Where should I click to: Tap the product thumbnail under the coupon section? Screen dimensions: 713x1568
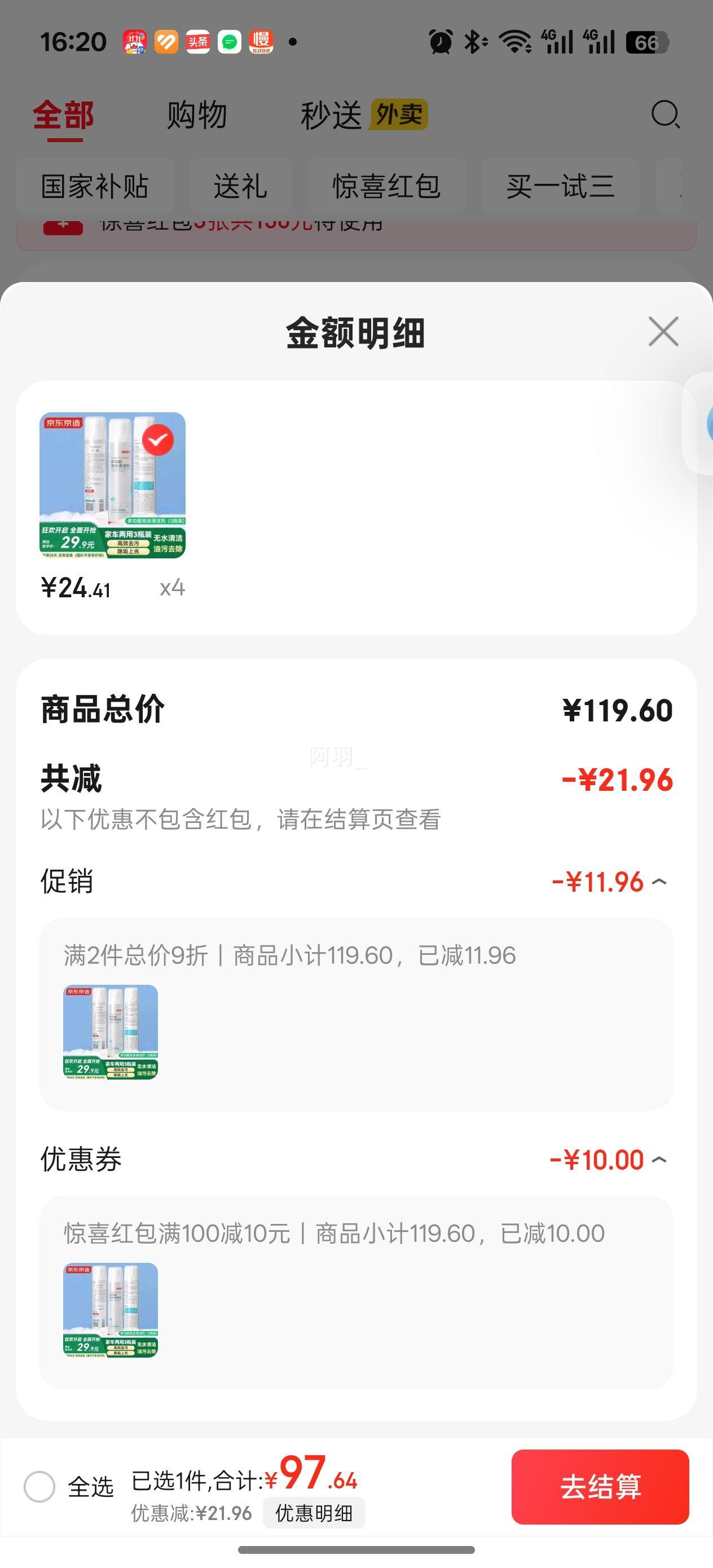point(110,1312)
